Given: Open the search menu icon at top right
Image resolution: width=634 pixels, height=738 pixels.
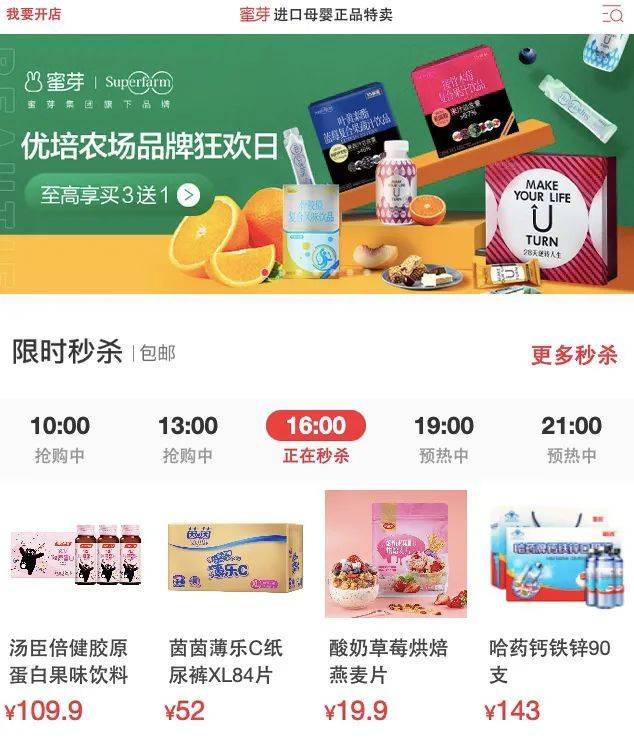Looking at the screenshot, I should 612,14.
